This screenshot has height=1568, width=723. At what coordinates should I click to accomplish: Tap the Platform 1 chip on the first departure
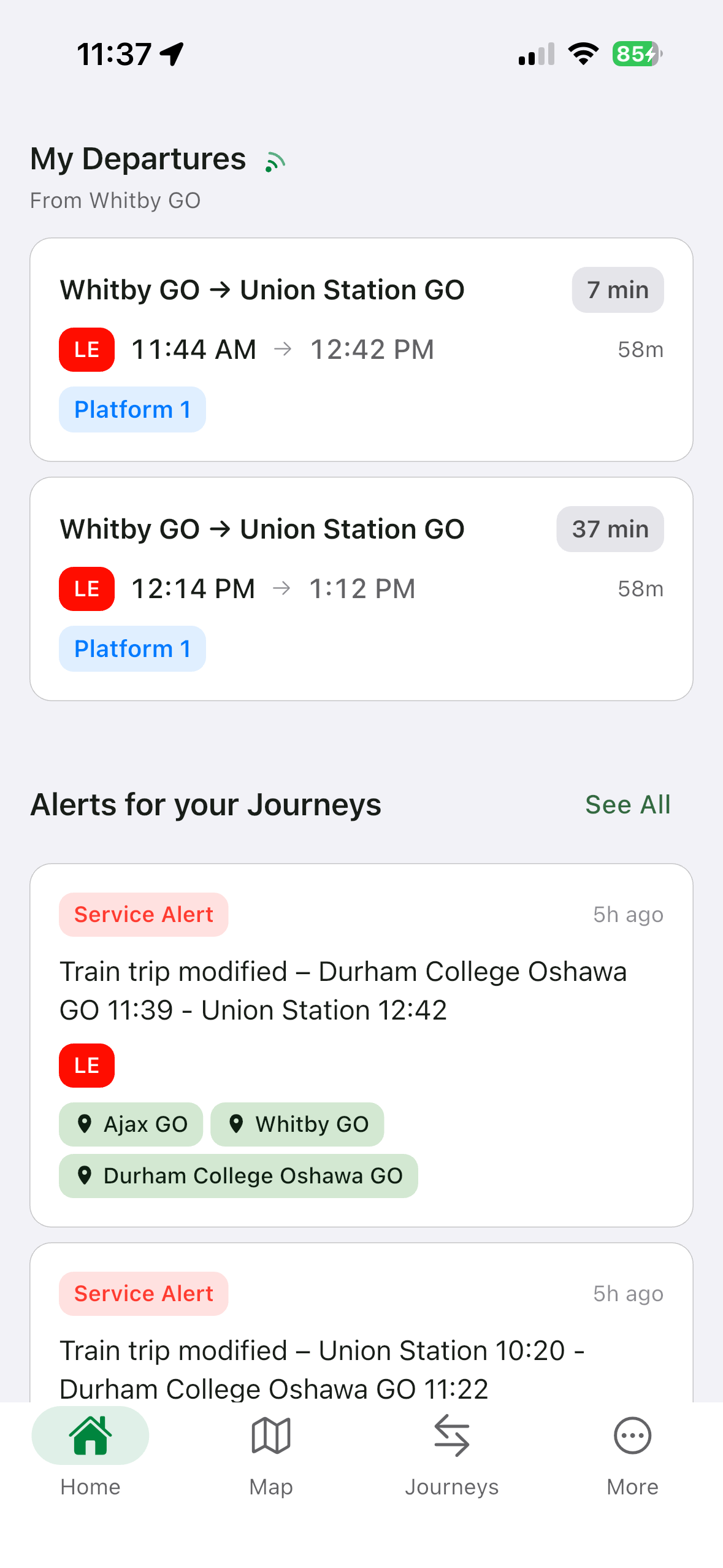pos(132,409)
